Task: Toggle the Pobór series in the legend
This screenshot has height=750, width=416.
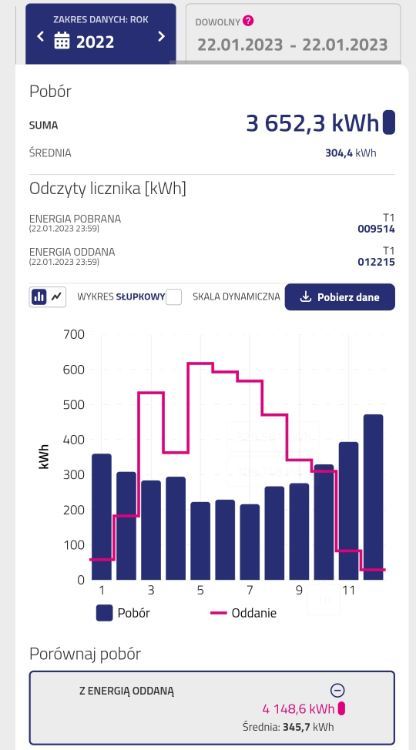Action: [123, 613]
